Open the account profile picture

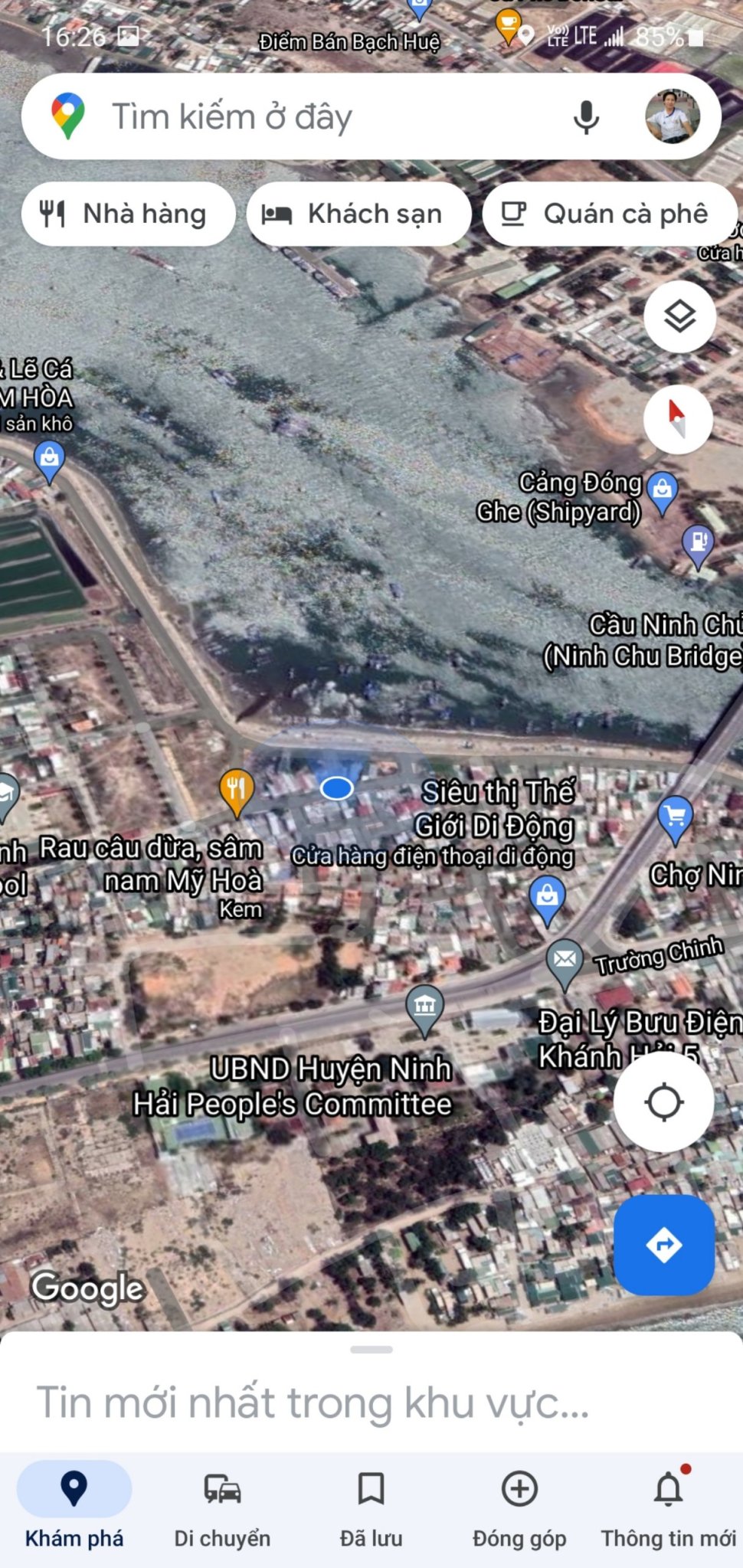pos(673,116)
